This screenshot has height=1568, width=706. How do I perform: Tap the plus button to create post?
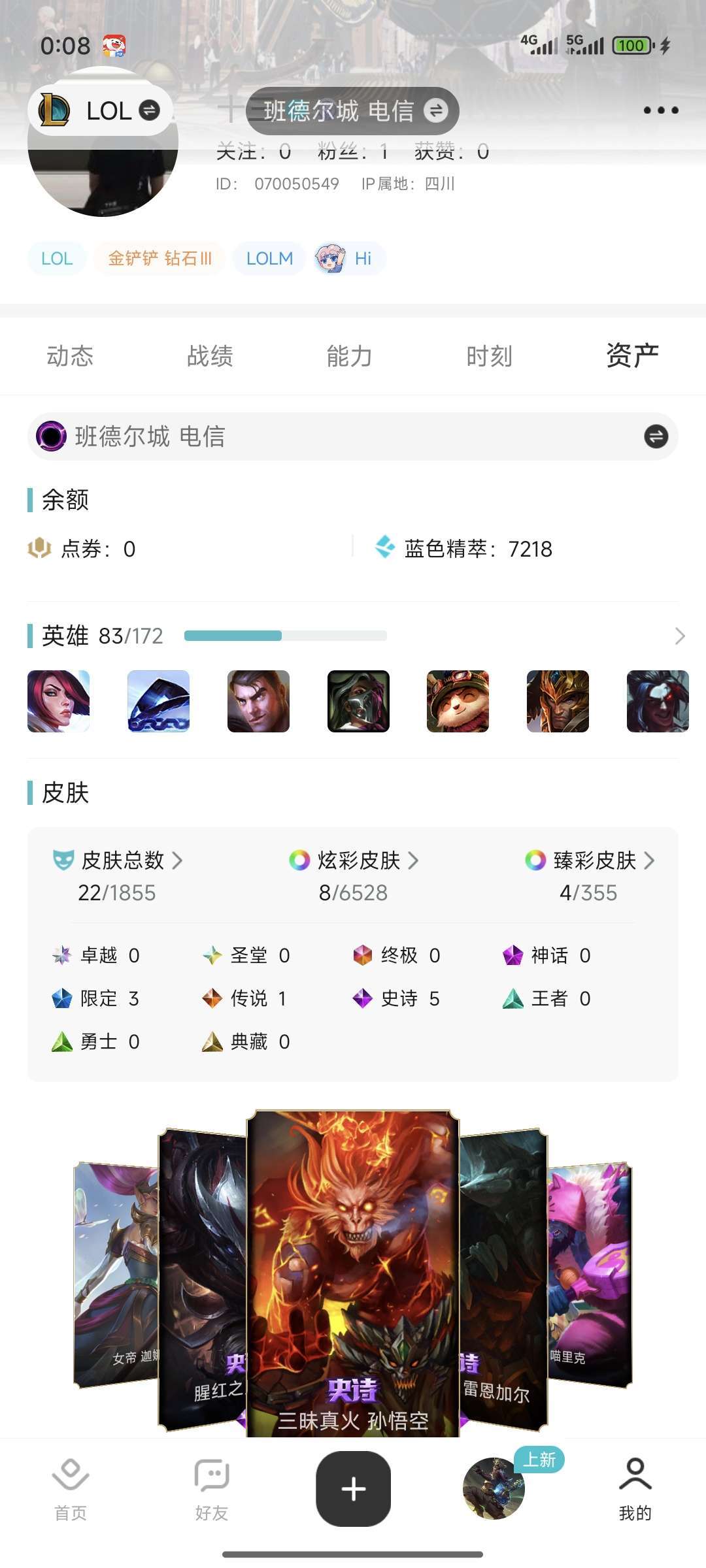(353, 1489)
